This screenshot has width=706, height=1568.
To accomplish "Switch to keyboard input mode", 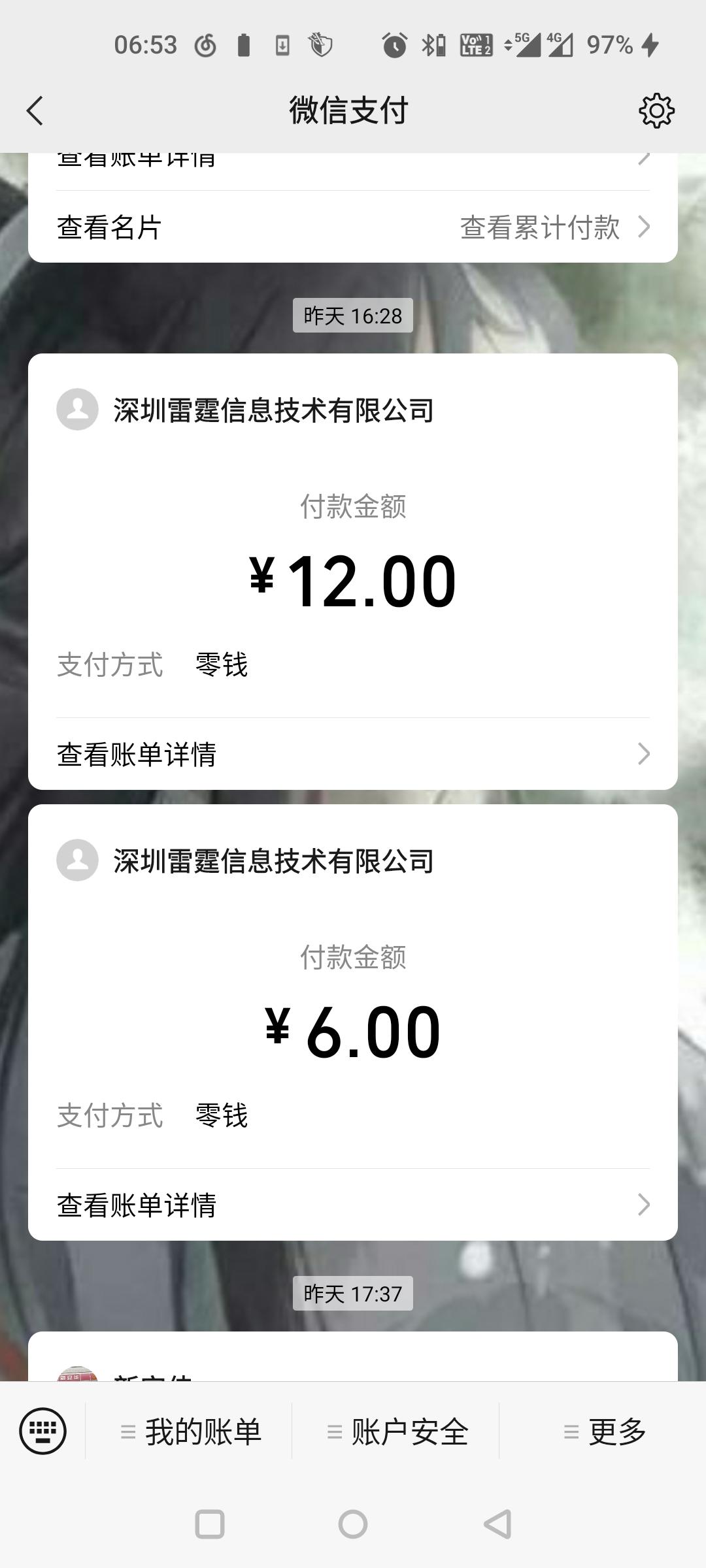I will (43, 1431).
